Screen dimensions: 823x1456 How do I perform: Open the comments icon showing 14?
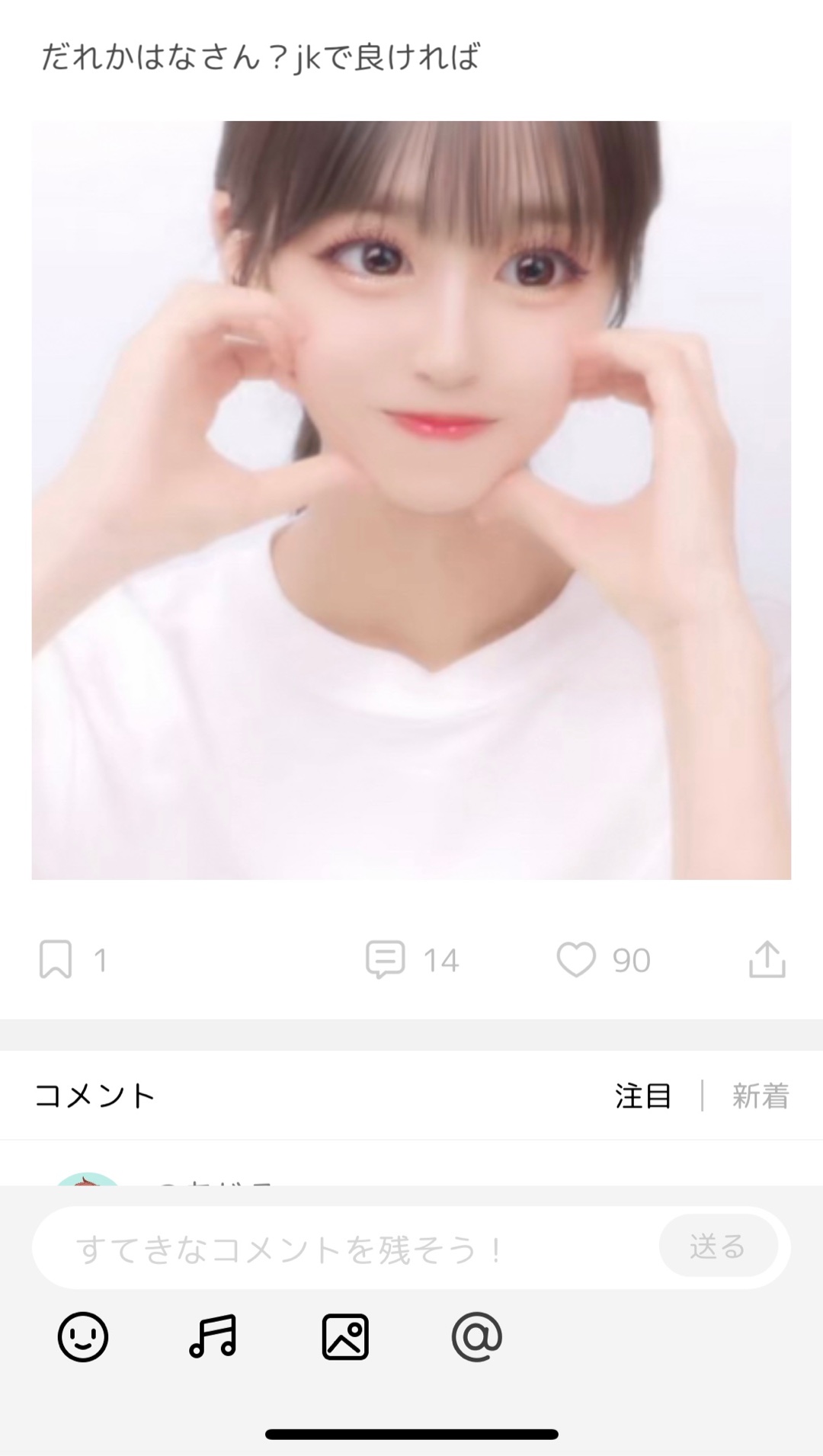point(386,959)
